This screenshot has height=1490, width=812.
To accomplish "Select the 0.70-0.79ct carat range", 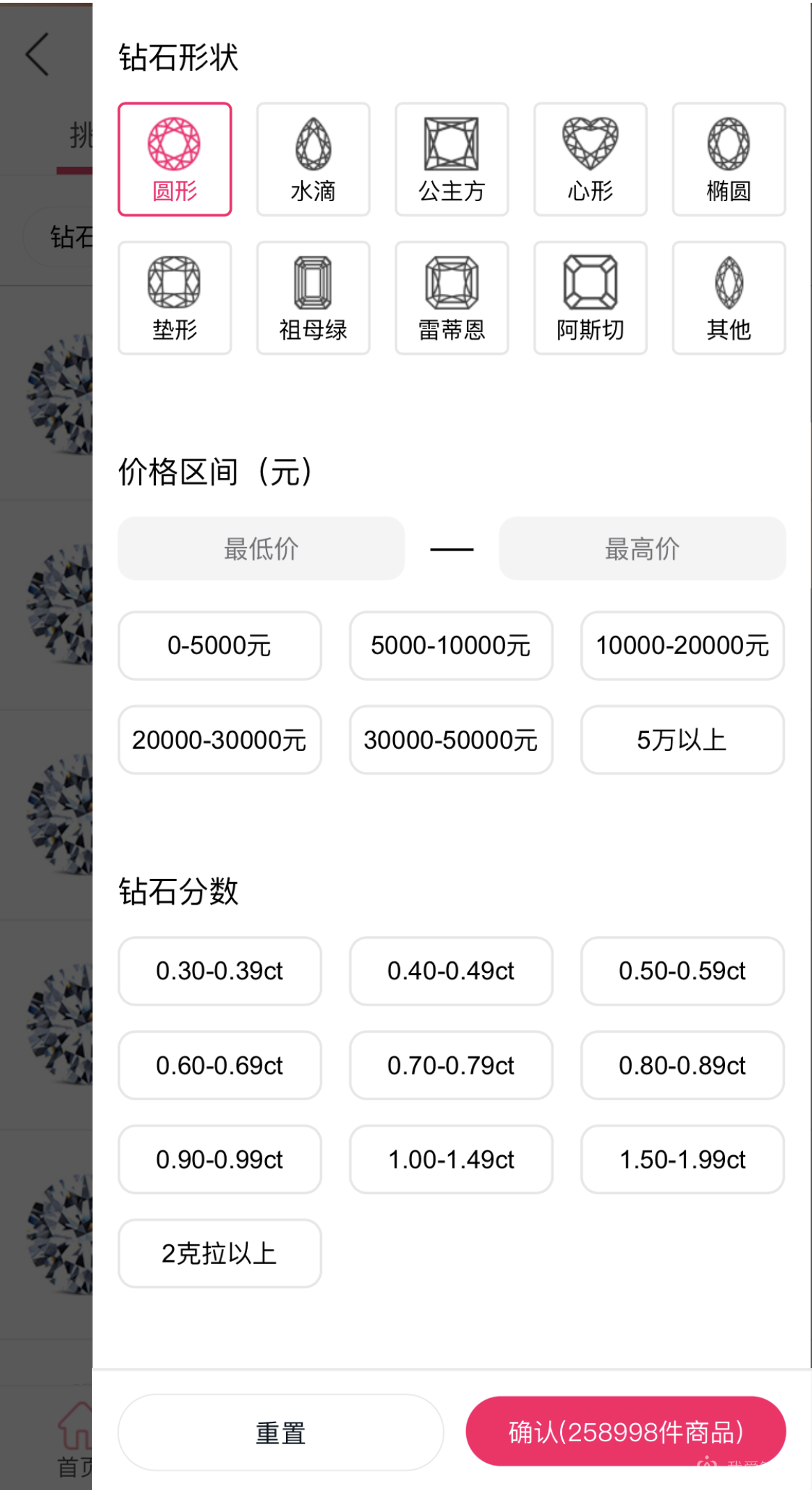I will click(x=451, y=1065).
